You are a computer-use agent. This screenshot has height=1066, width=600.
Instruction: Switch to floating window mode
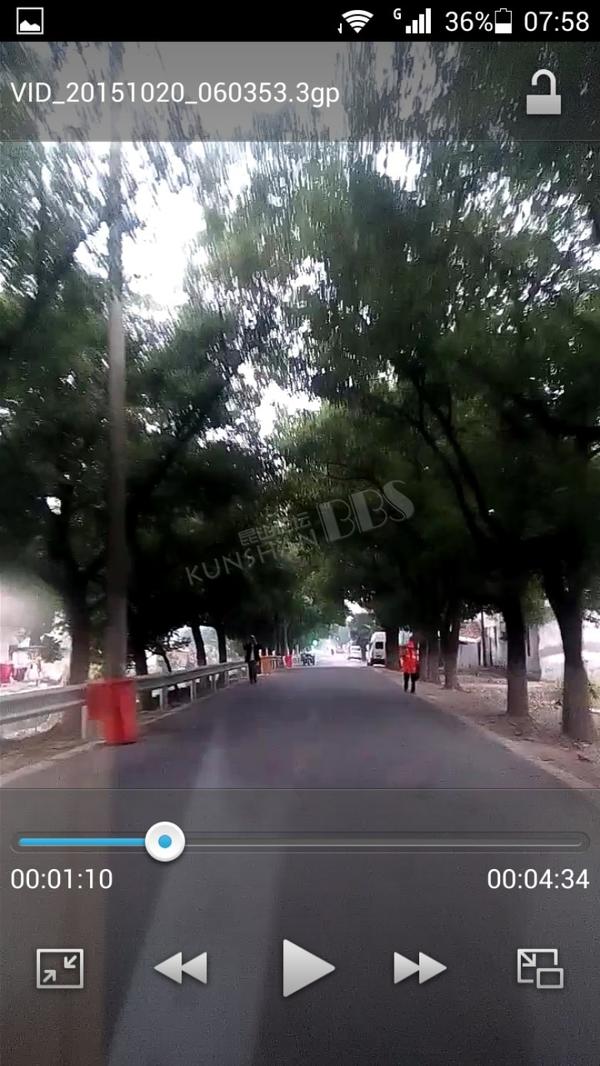[540, 968]
